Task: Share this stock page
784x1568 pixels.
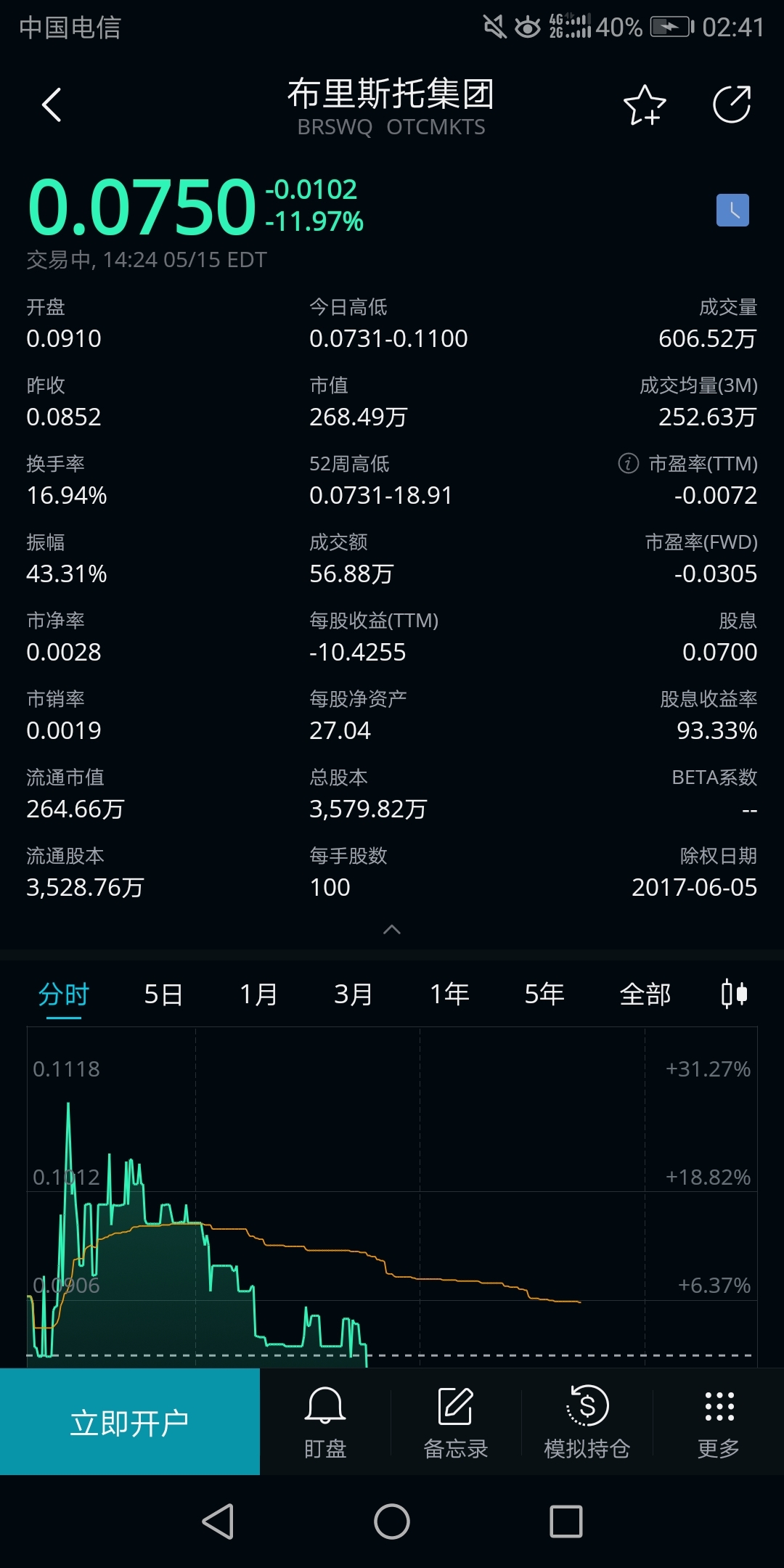Action: 732,105
